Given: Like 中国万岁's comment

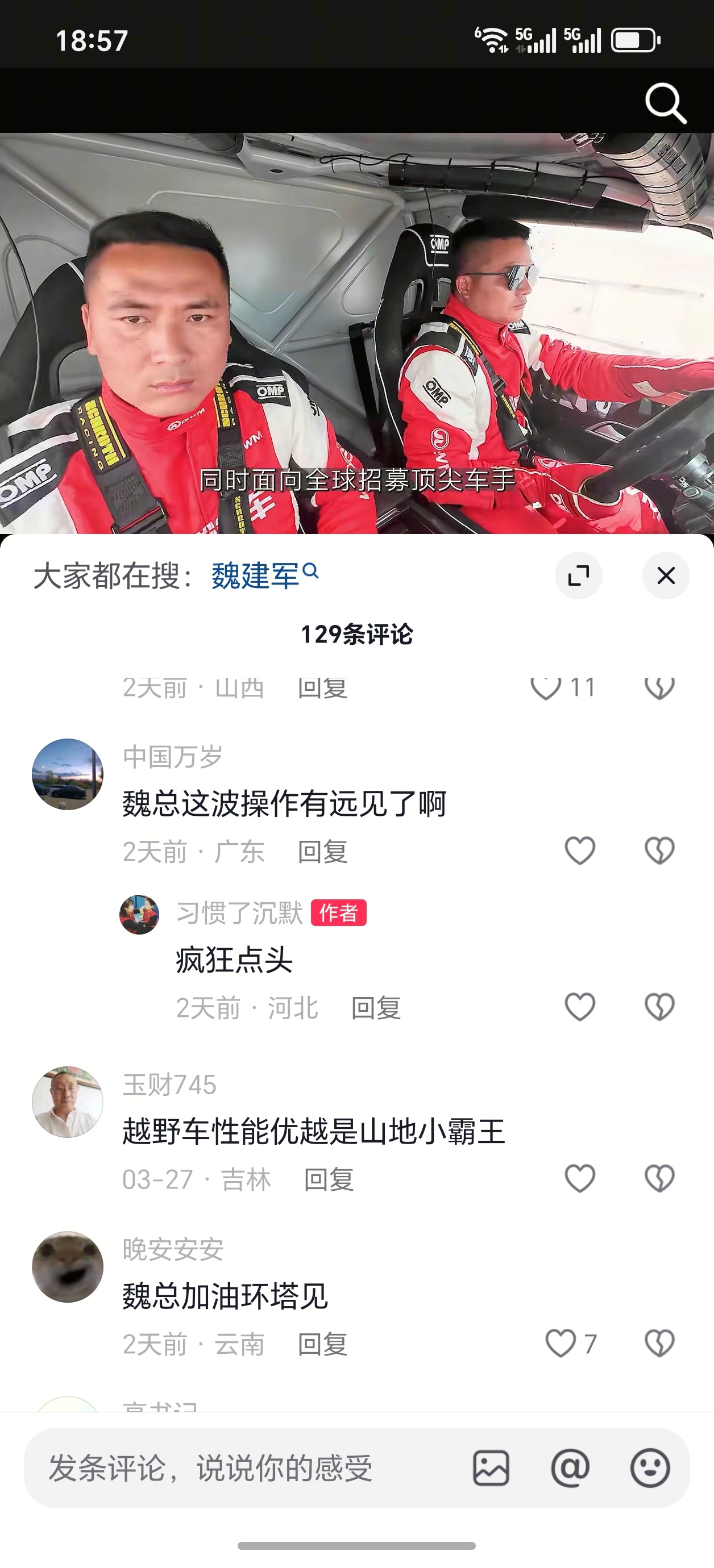Looking at the screenshot, I should (x=582, y=852).
